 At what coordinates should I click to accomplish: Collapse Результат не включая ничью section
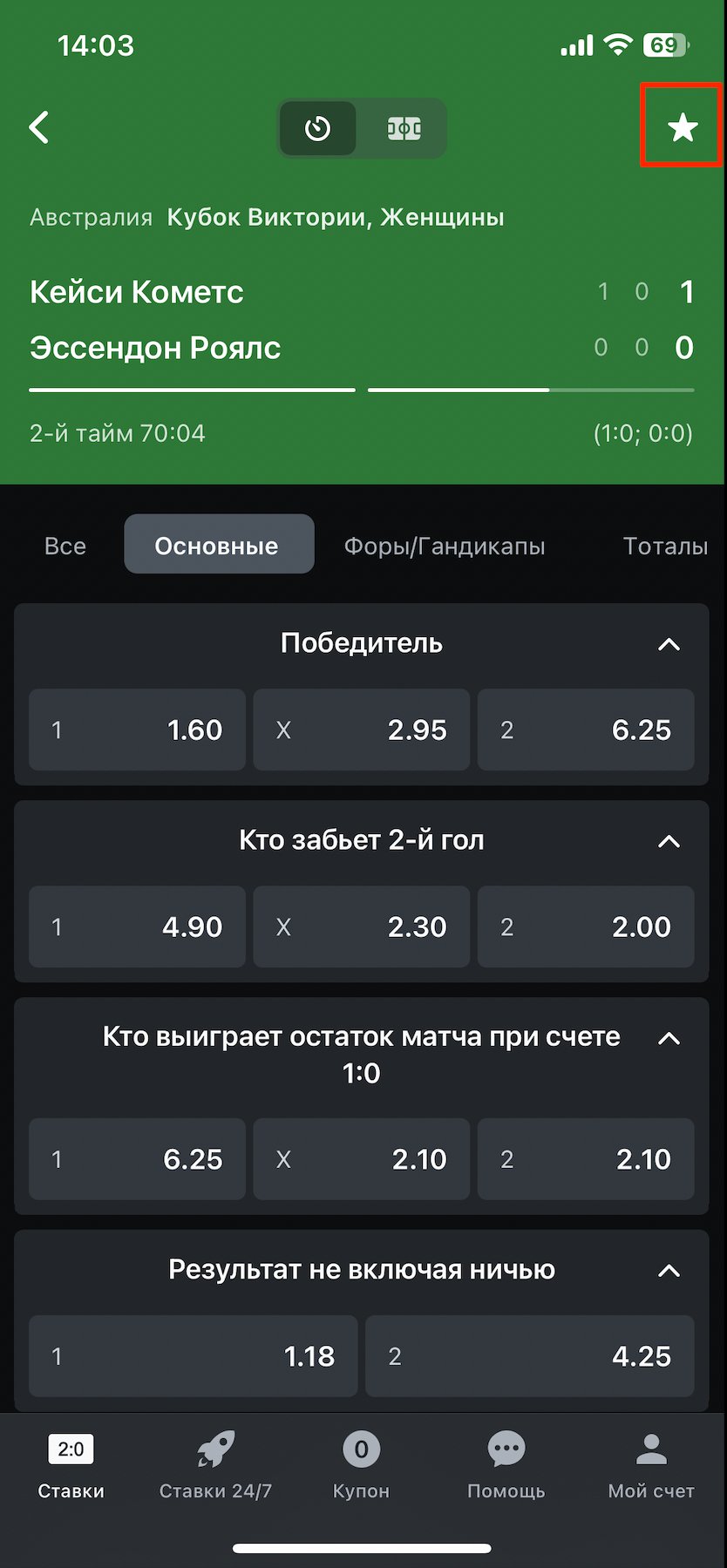[669, 1271]
